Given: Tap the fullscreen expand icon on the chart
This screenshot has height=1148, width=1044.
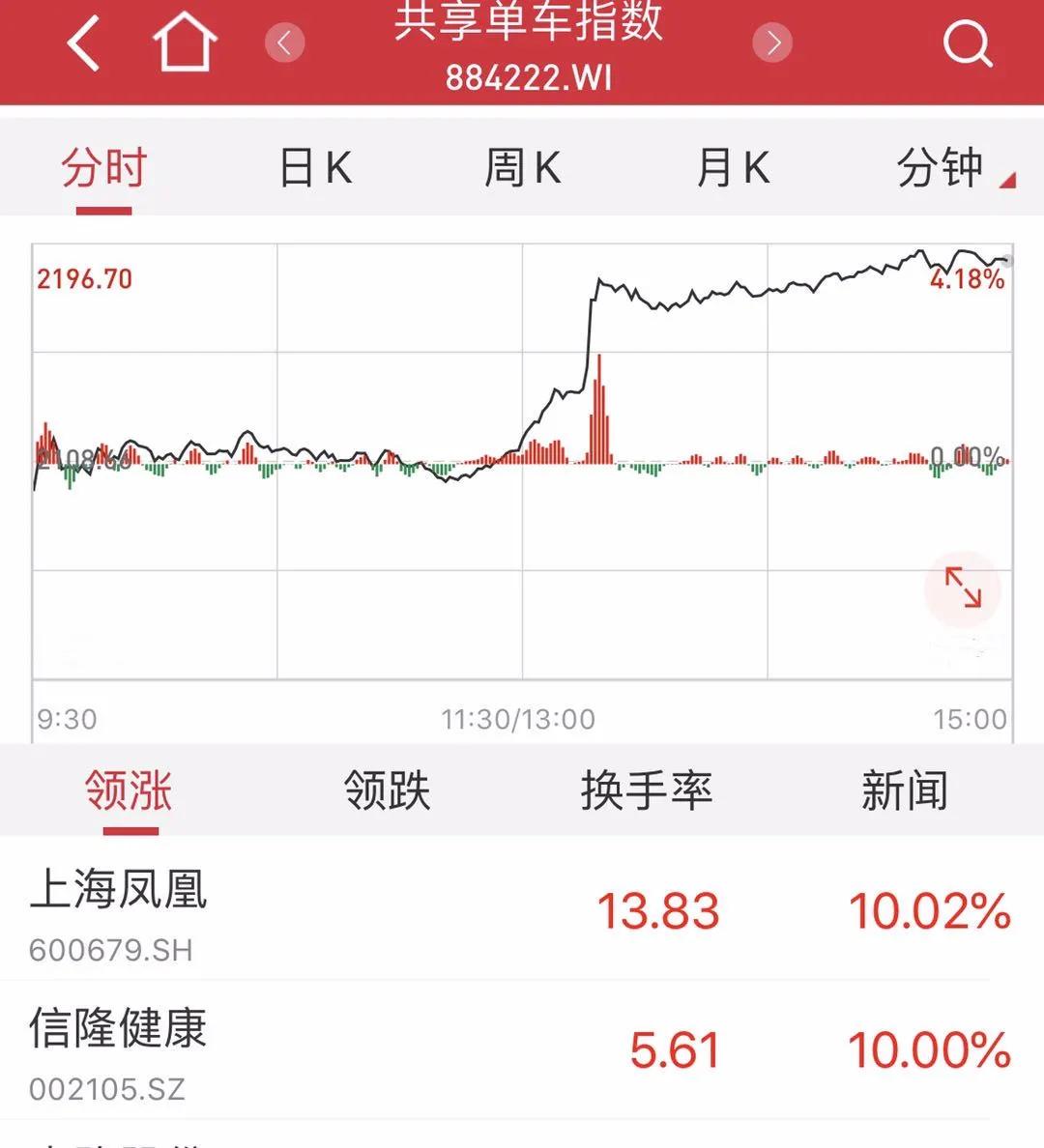Looking at the screenshot, I should (964, 589).
